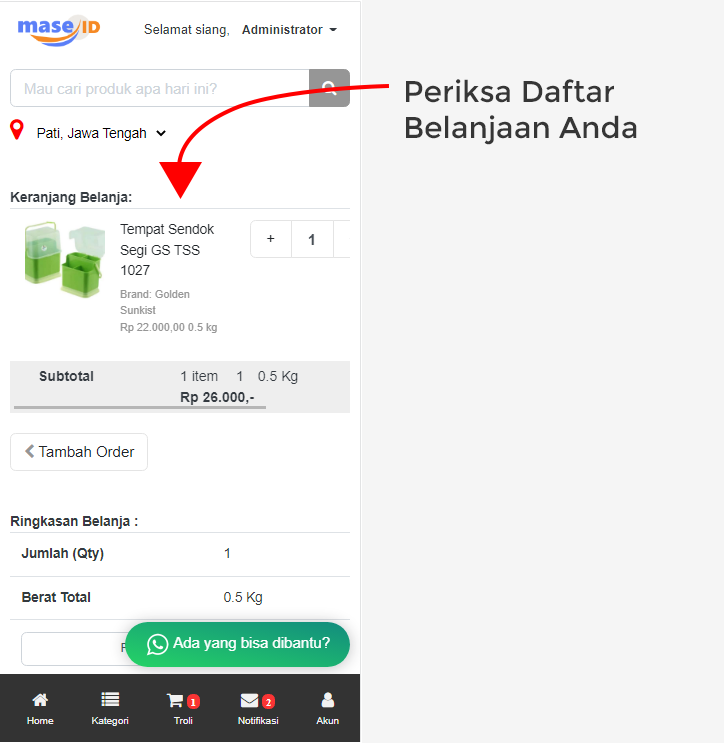Change the Pati, Jawa Tengah location
The height and width of the screenshot is (743, 724).
click(x=100, y=133)
